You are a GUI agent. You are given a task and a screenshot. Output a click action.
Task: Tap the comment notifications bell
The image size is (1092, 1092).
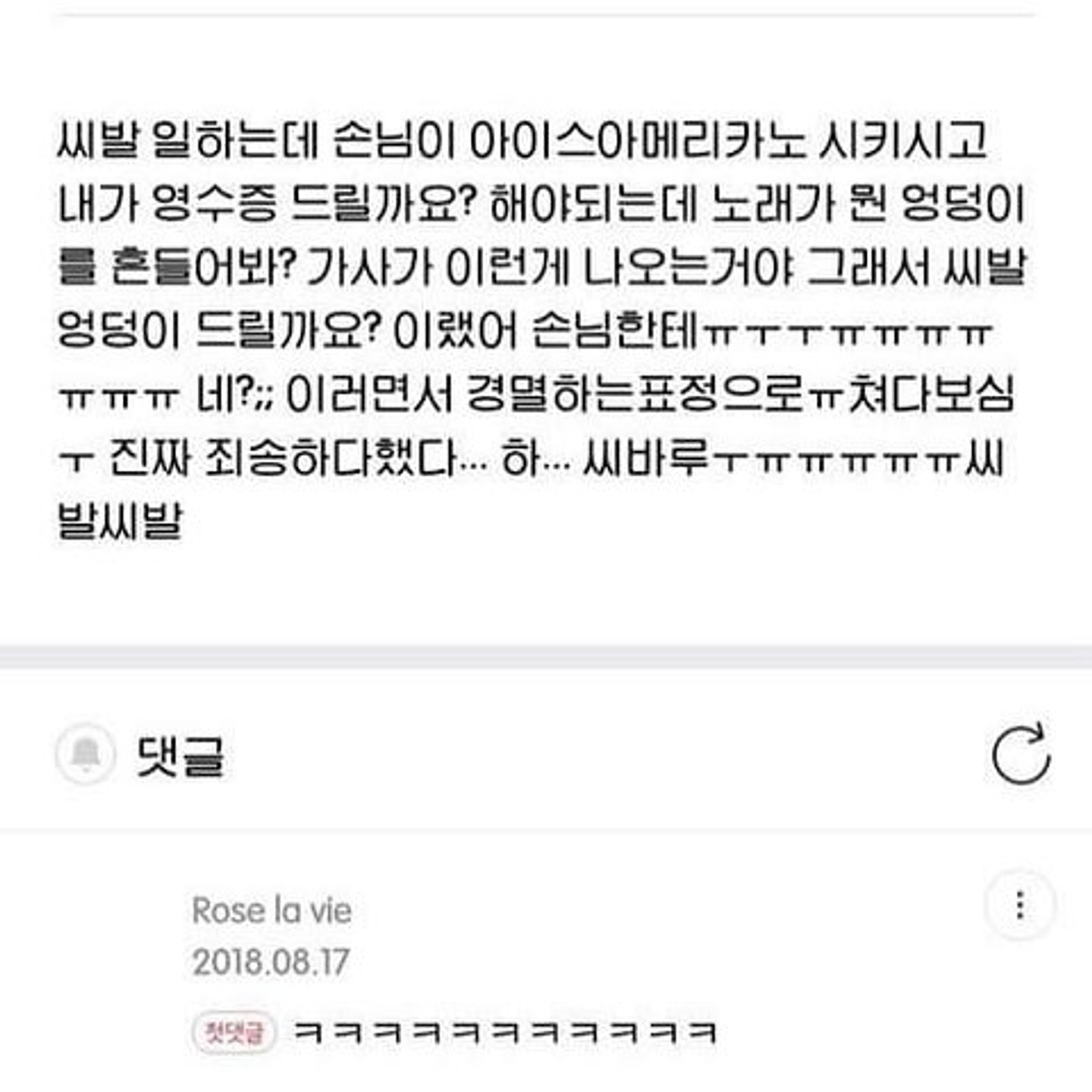point(86,755)
